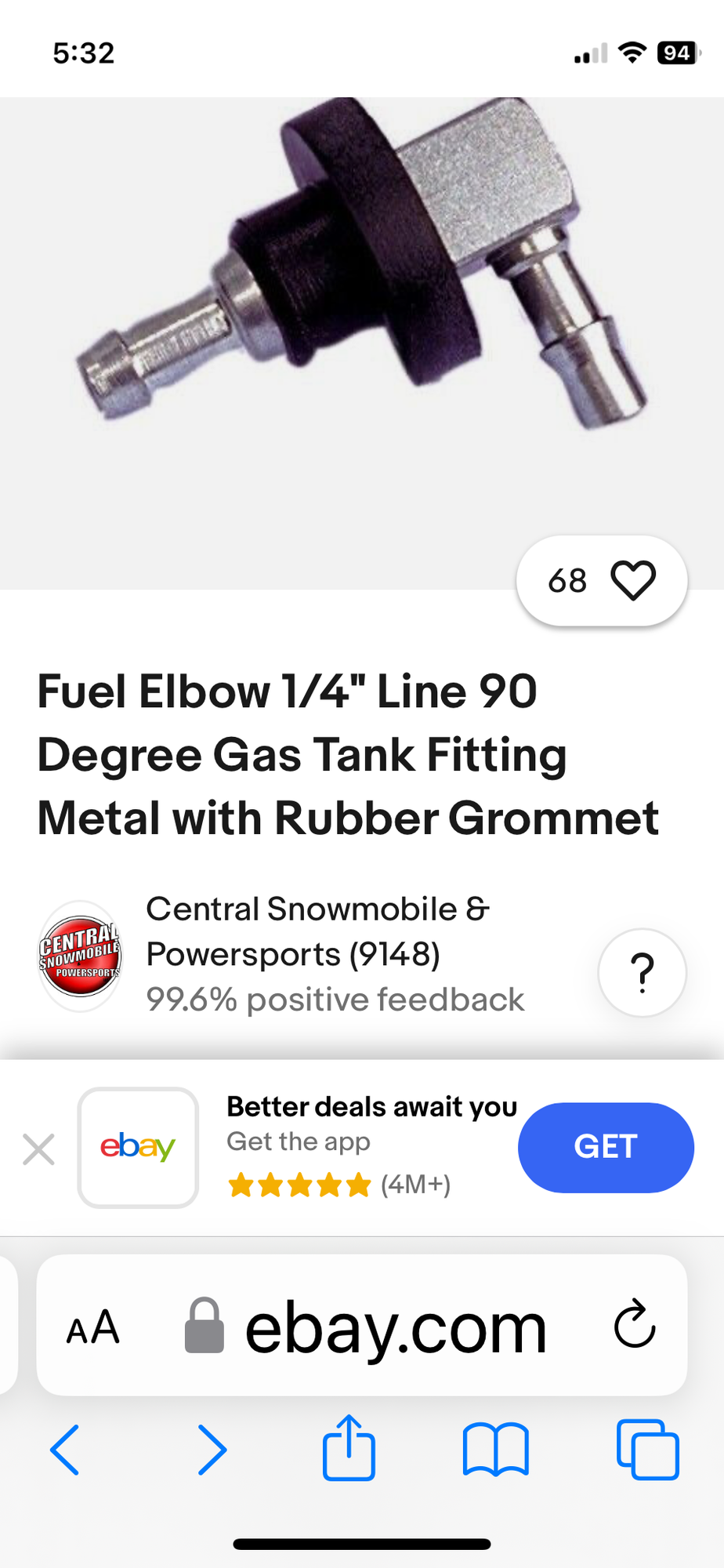Go forward to the next page

212,1450
